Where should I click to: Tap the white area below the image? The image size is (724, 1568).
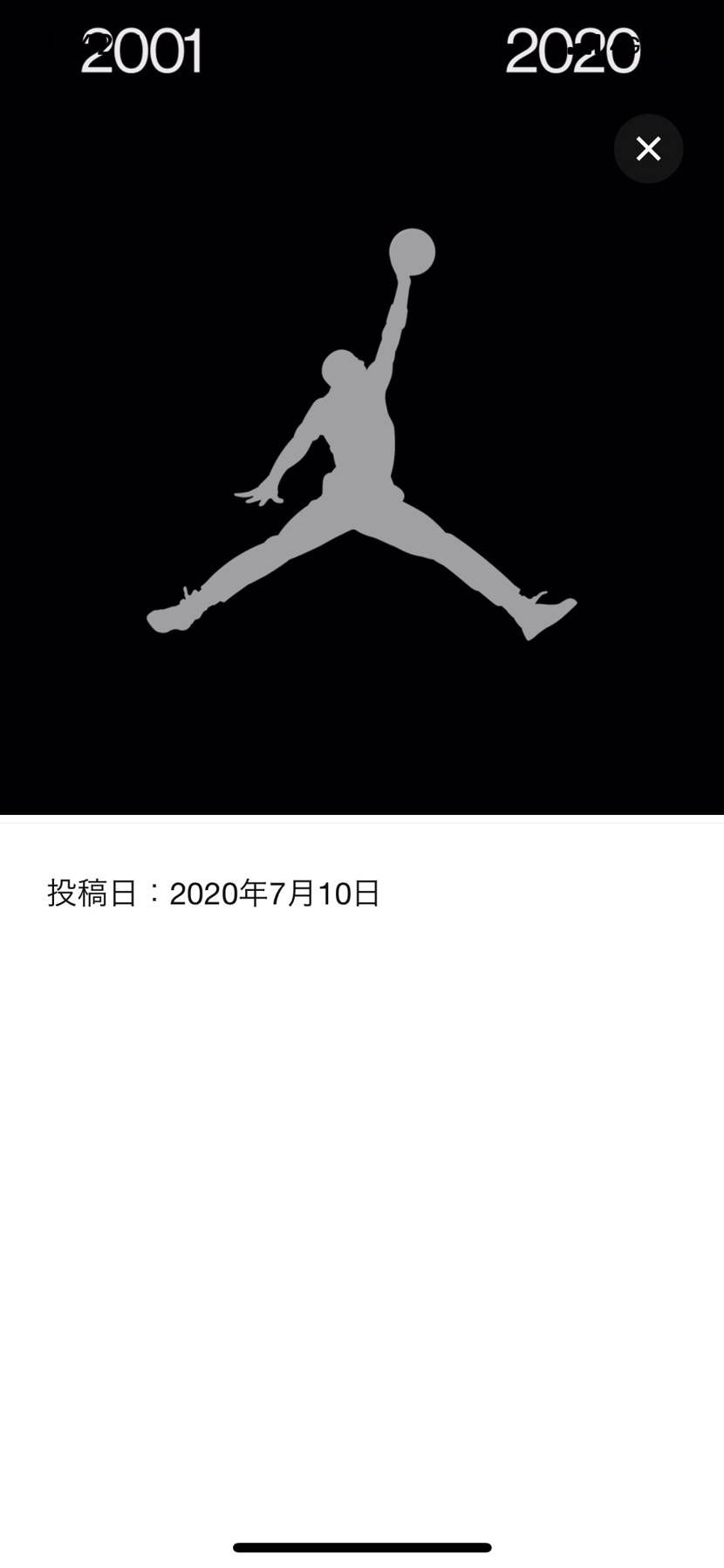(x=362, y=1134)
